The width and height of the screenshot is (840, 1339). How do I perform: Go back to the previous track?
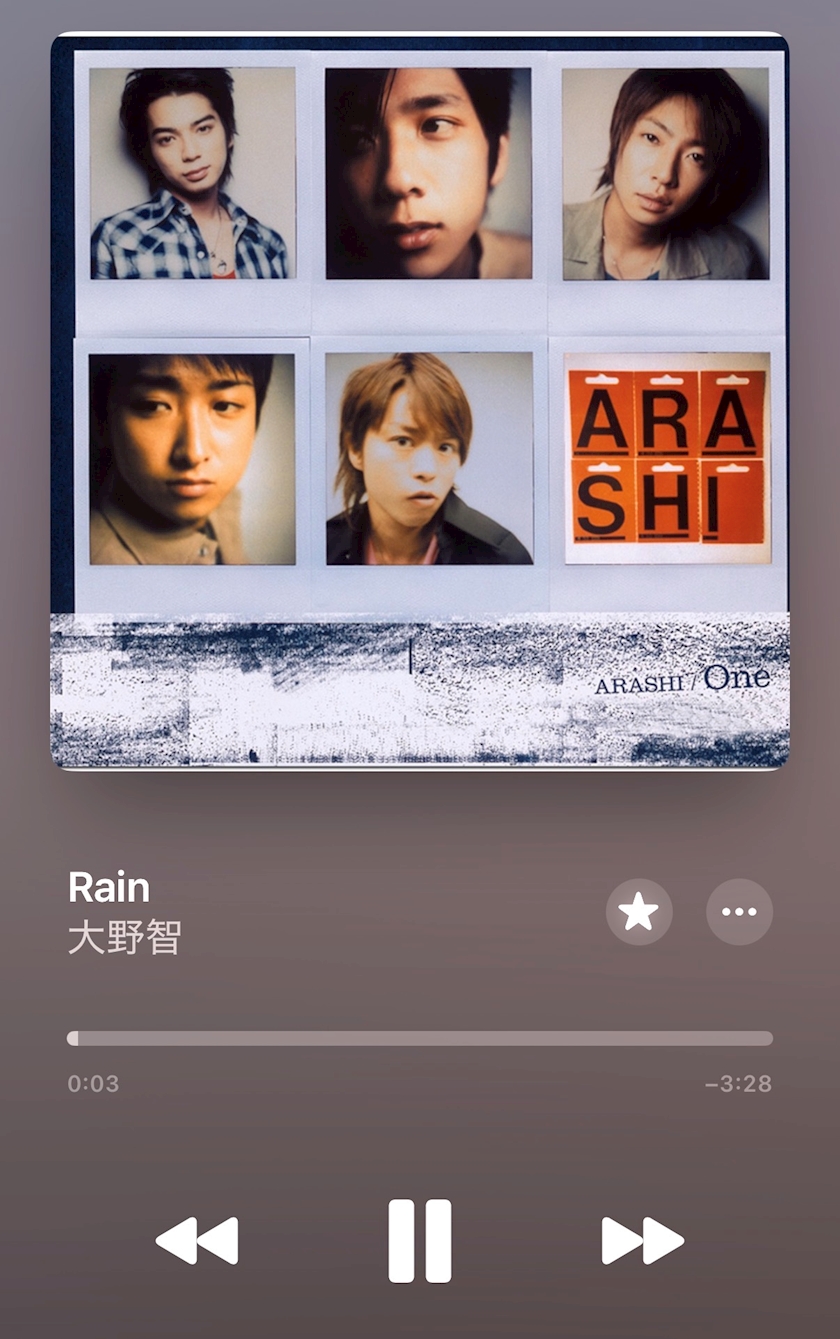(x=197, y=1241)
